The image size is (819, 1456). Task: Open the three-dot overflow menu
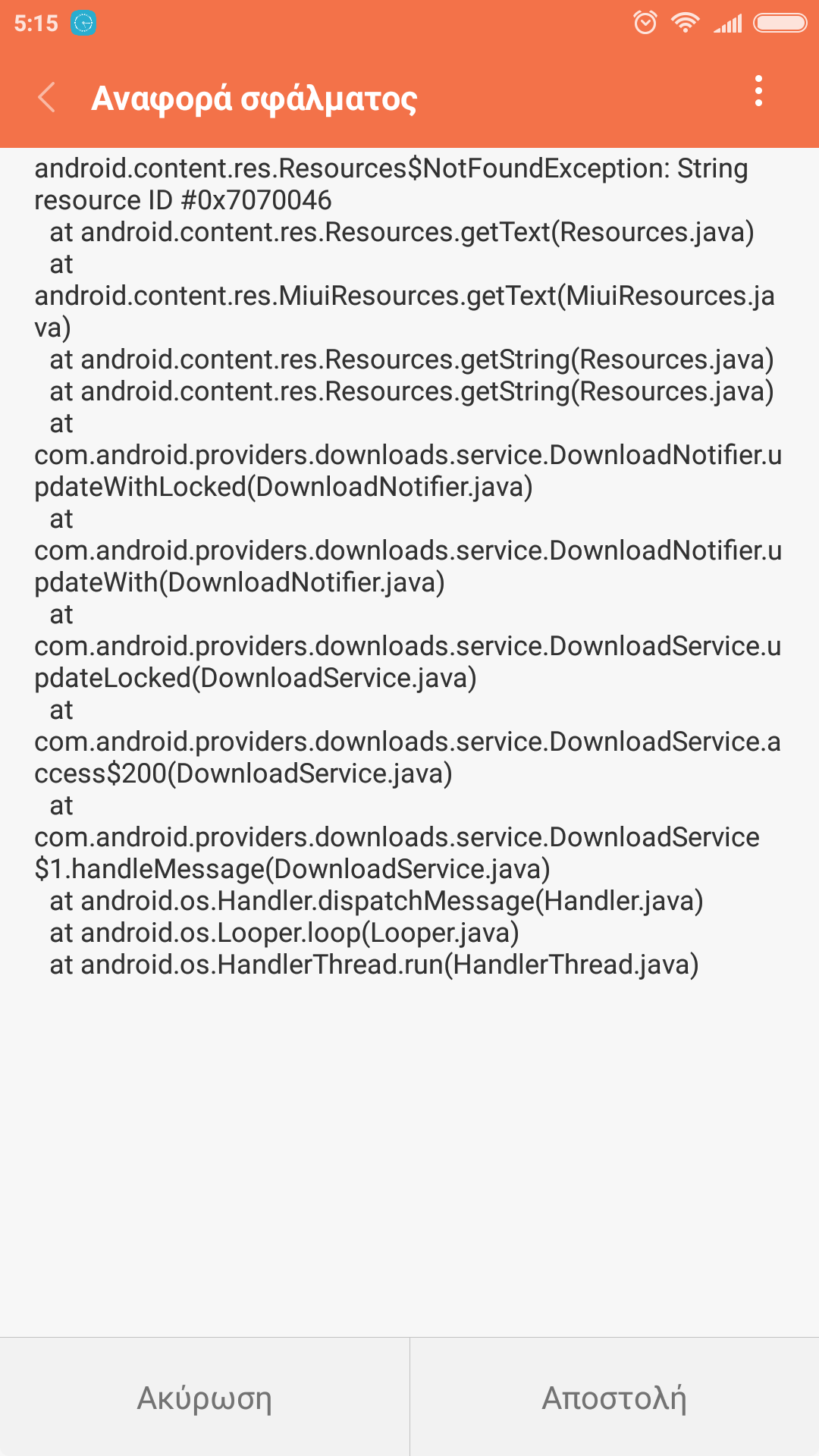pos(758,92)
